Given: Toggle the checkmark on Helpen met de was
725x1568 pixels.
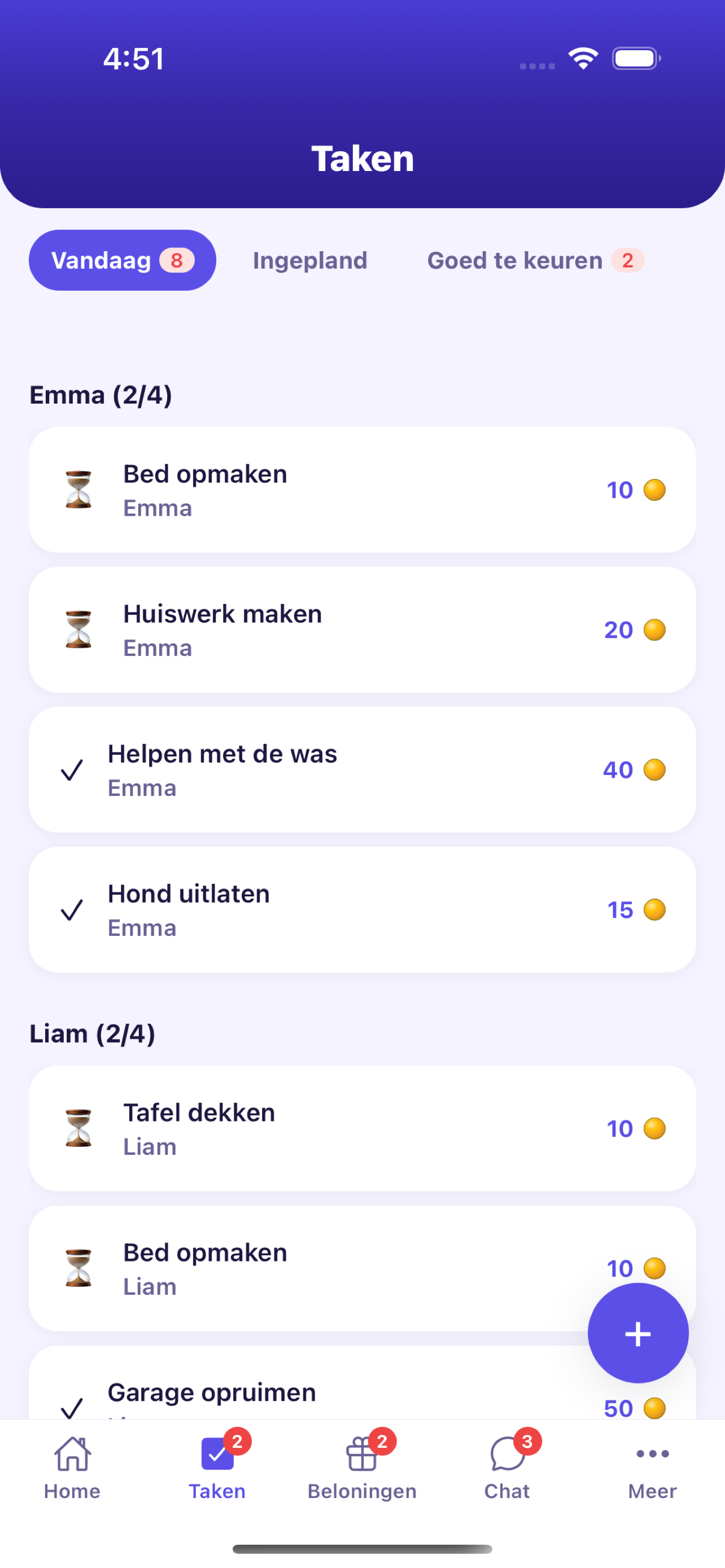Looking at the screenshot, I should pos(71,769).
